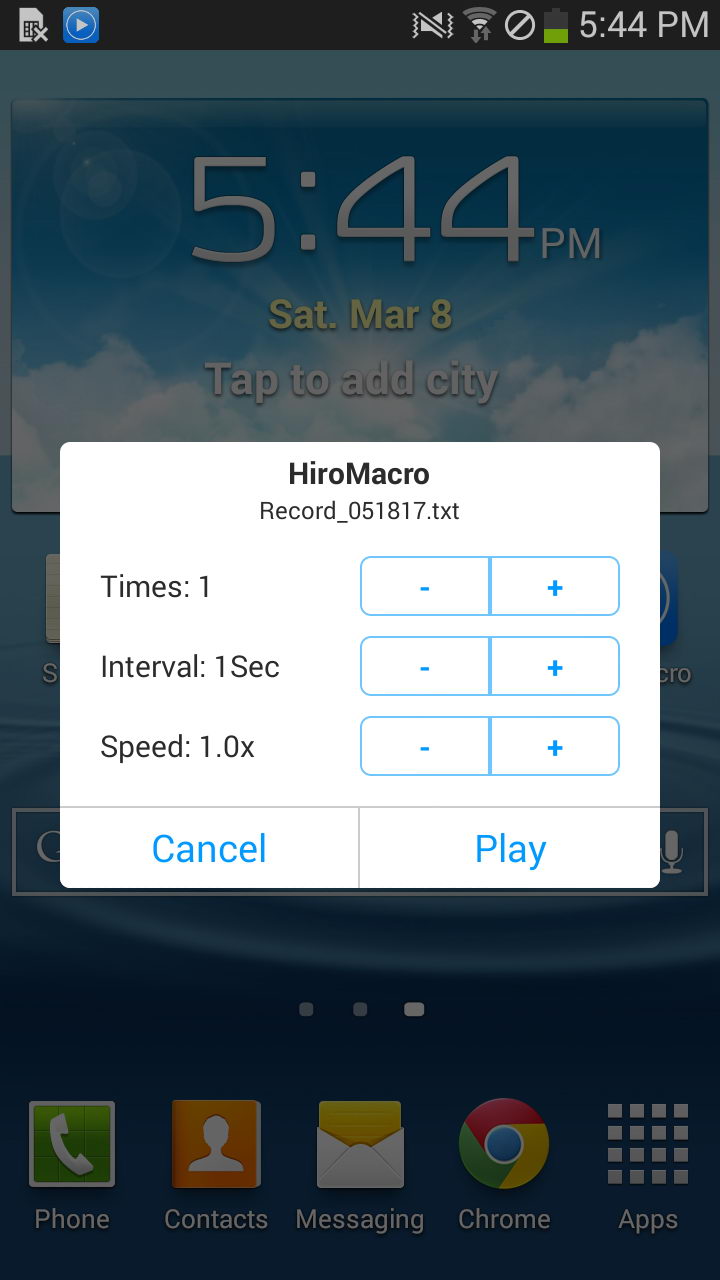Increase the Speed value
This screenshot has height=1280, width=720.
tap(555, 747)
